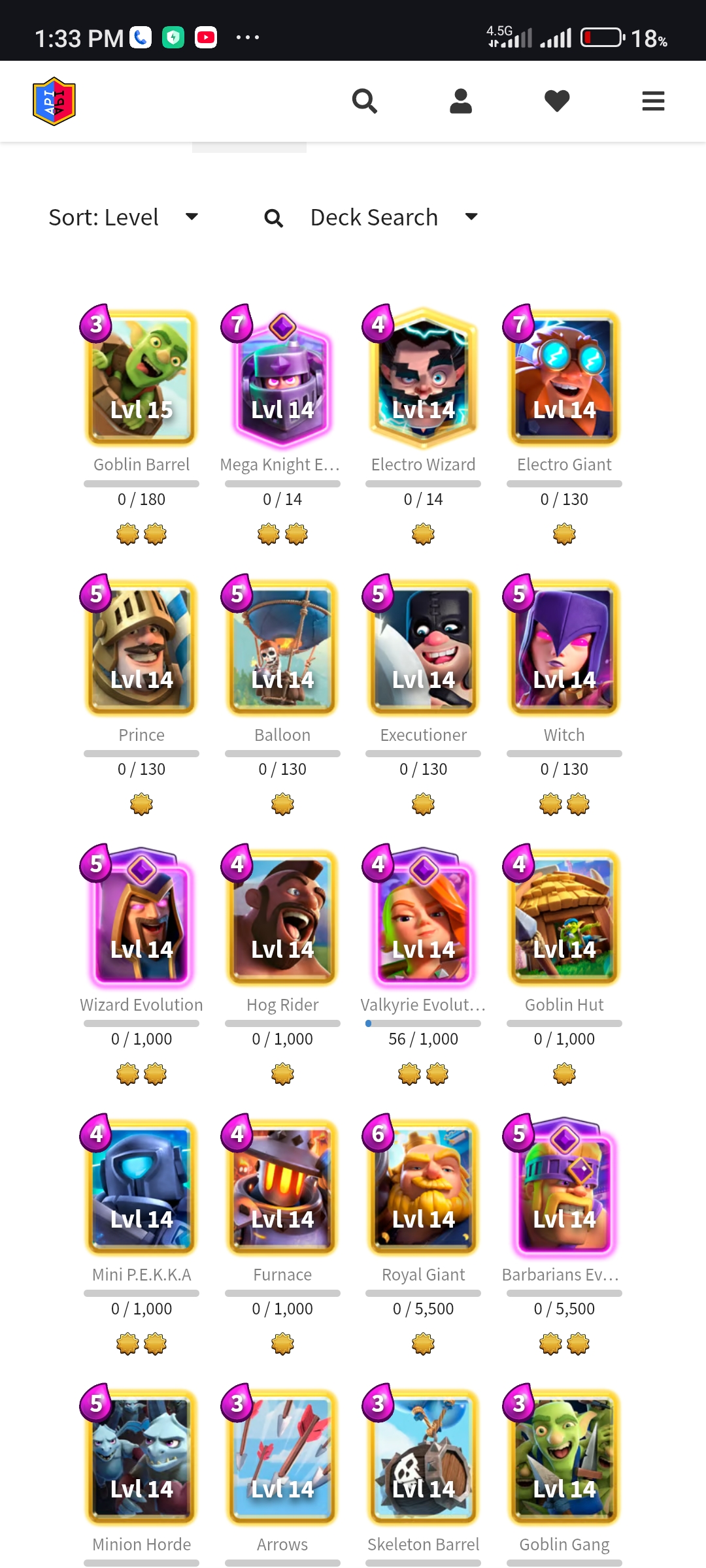The image size is (706, 1568).
Task: Expand the Deck Search dropdown
Action: (x=371, y=217)
